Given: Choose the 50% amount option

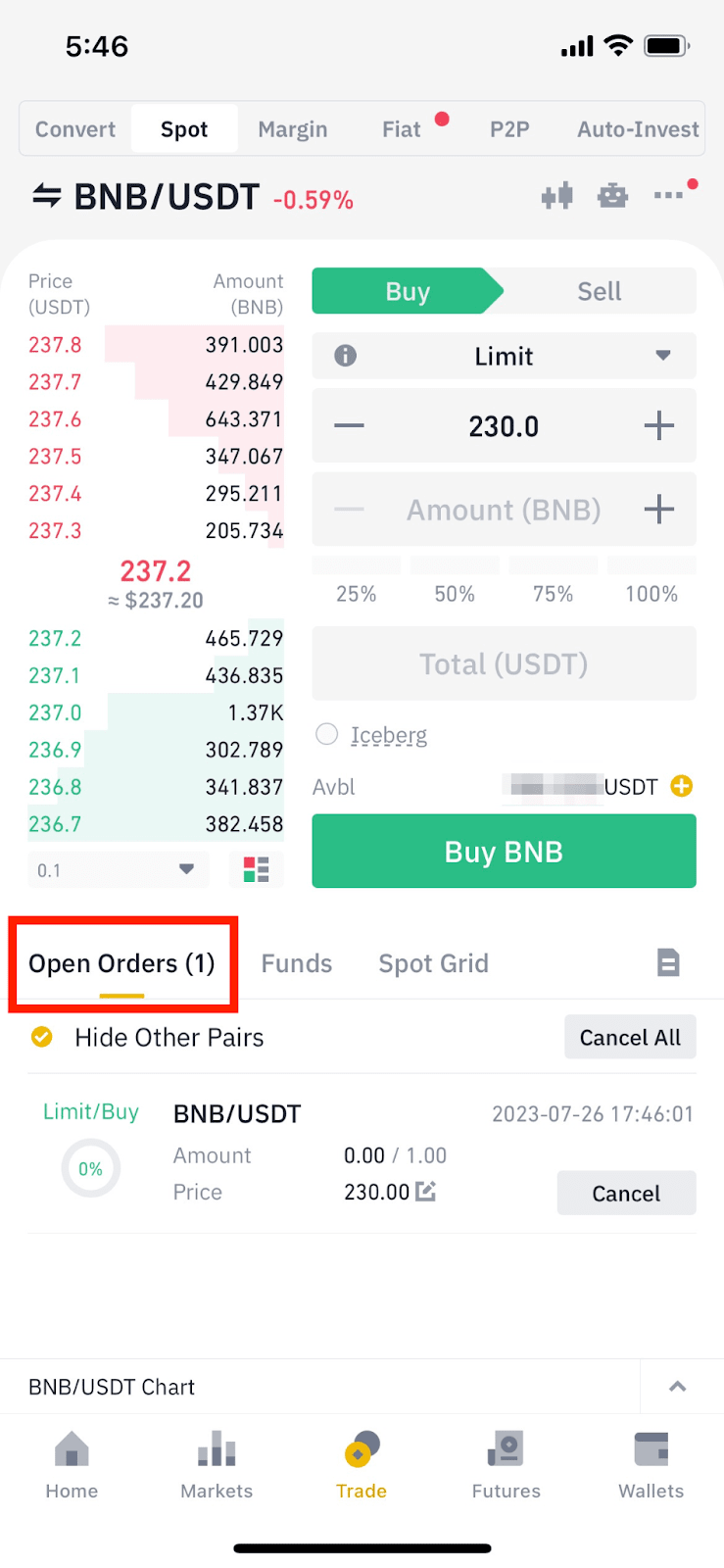Looking at the screenshot, I should click(455, 593).
